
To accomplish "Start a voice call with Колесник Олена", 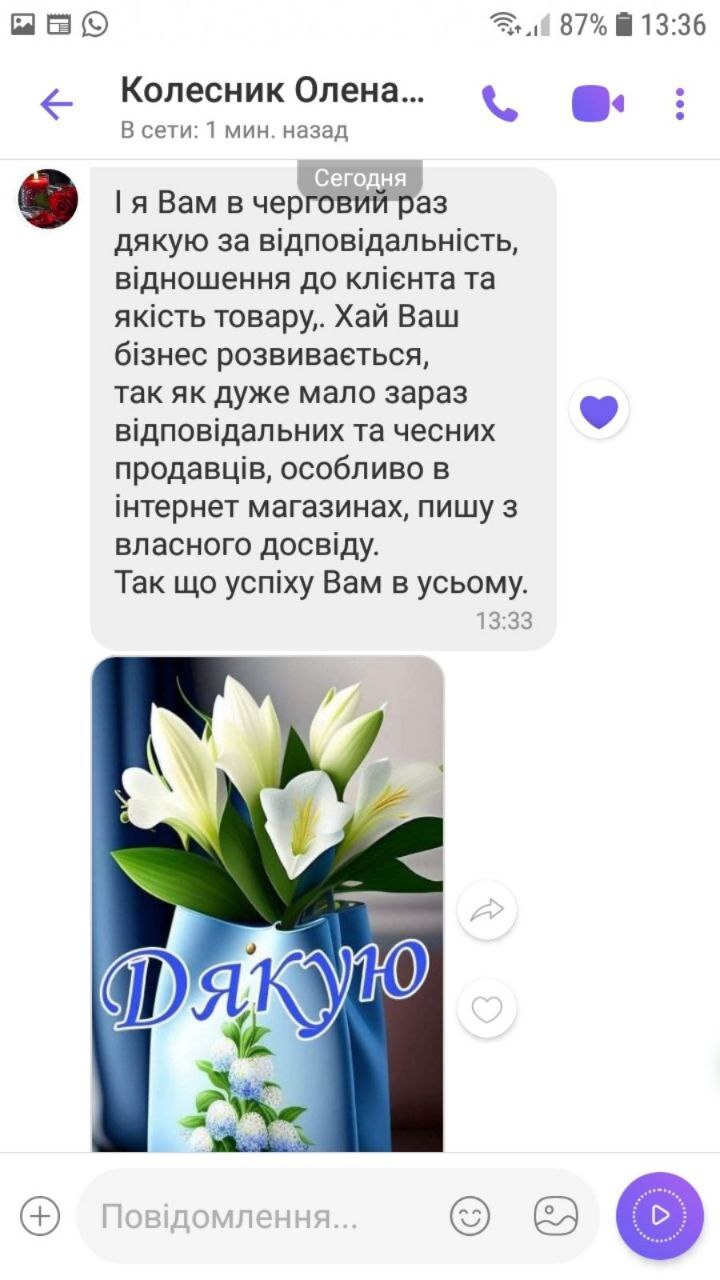I will pos(499,104).
